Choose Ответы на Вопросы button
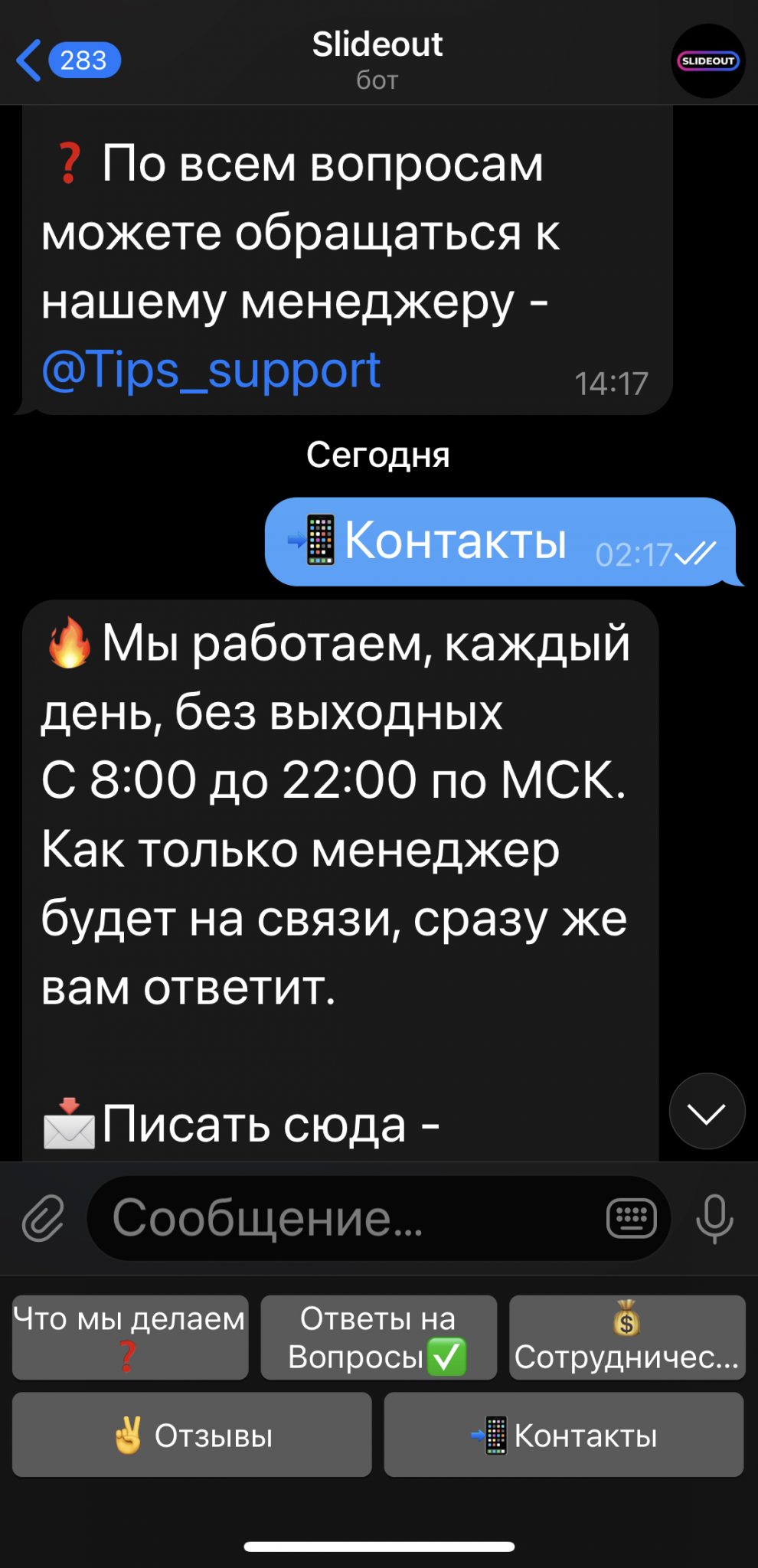The width and height of the screenshot is (758, 1568). tap(378, 1338)
